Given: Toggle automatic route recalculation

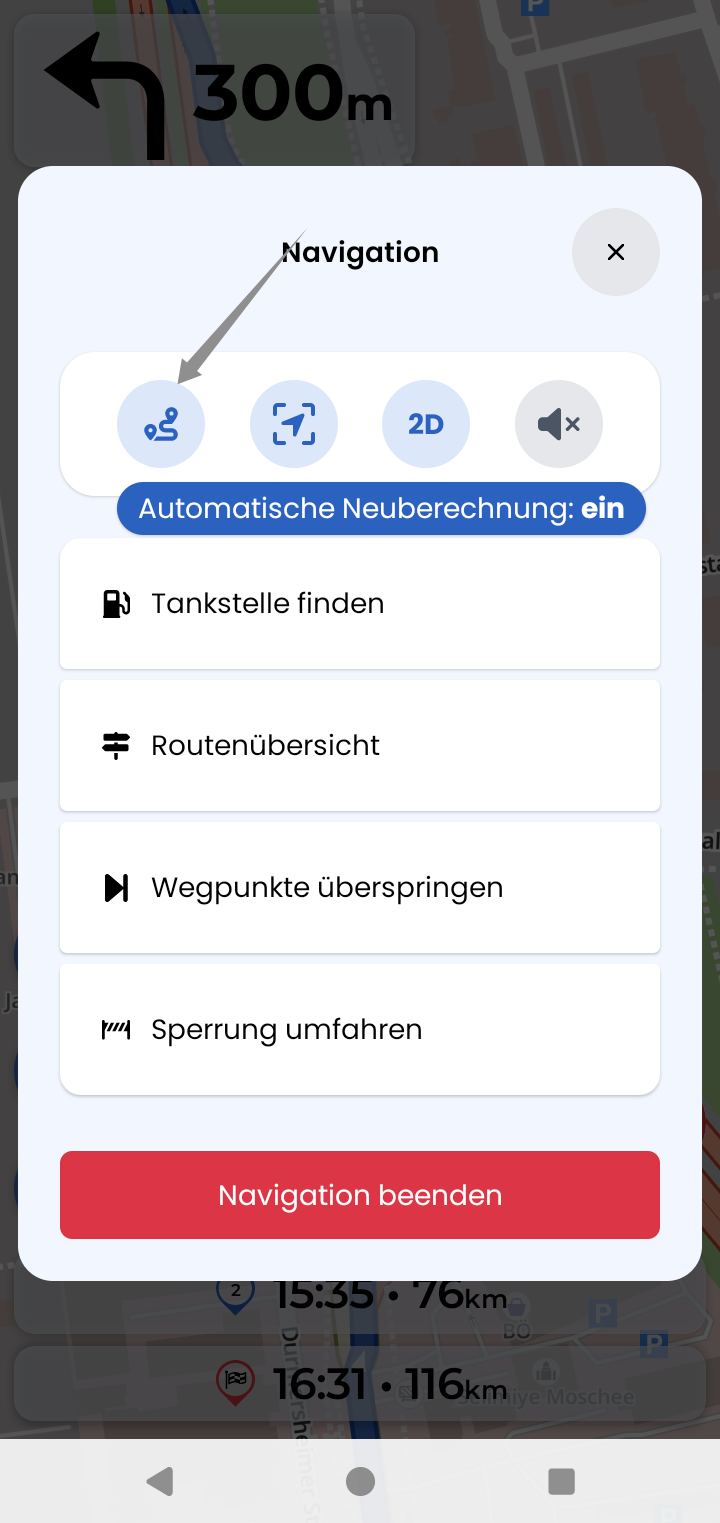Looking at the screenshot, I should pyautogui.click(x=161, y=424).
